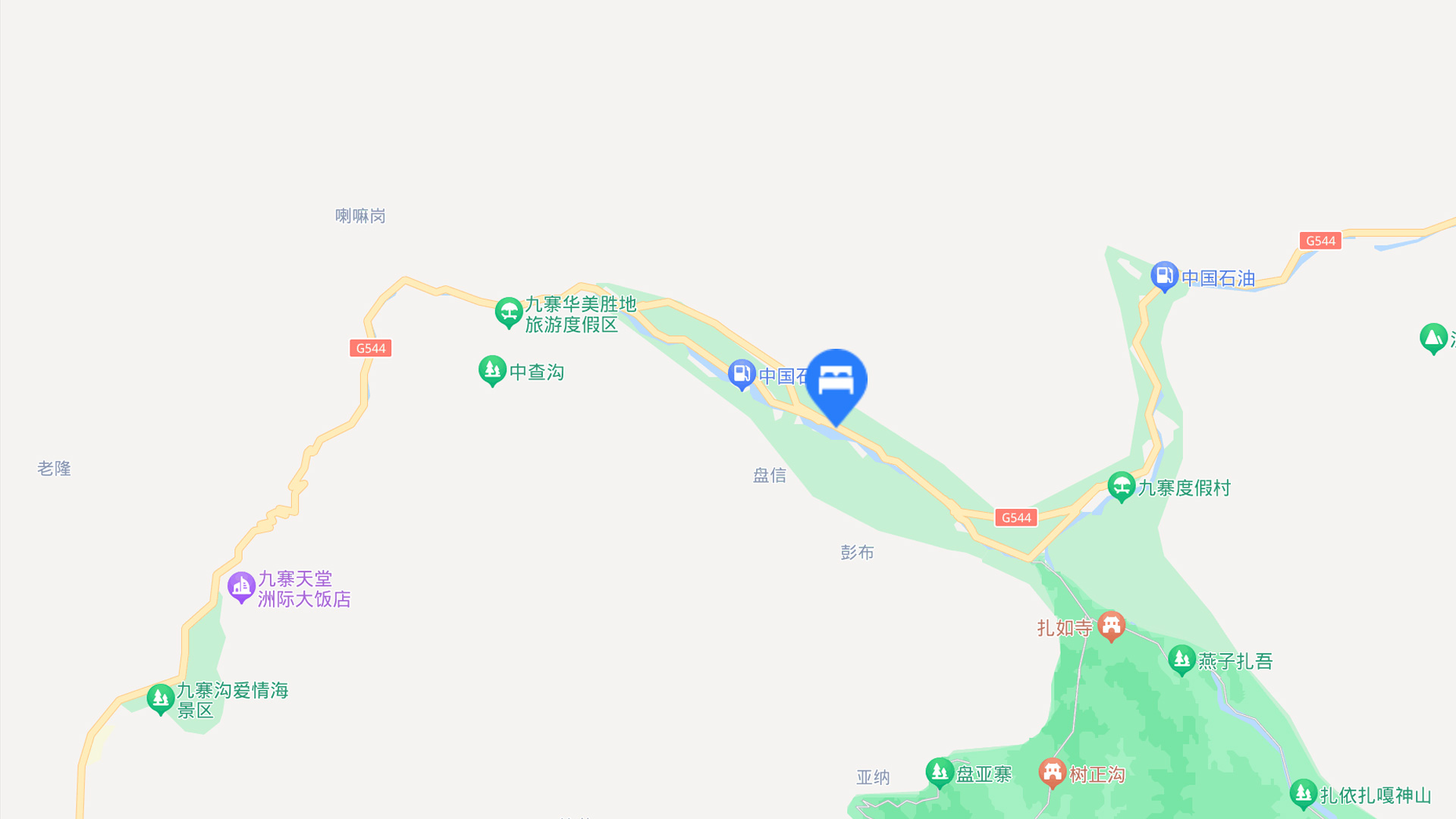The width and height of the screenshot is (1456, 819).
Task: Select the 九寨沟爱情海景区 marker
Action: point(160,698)
